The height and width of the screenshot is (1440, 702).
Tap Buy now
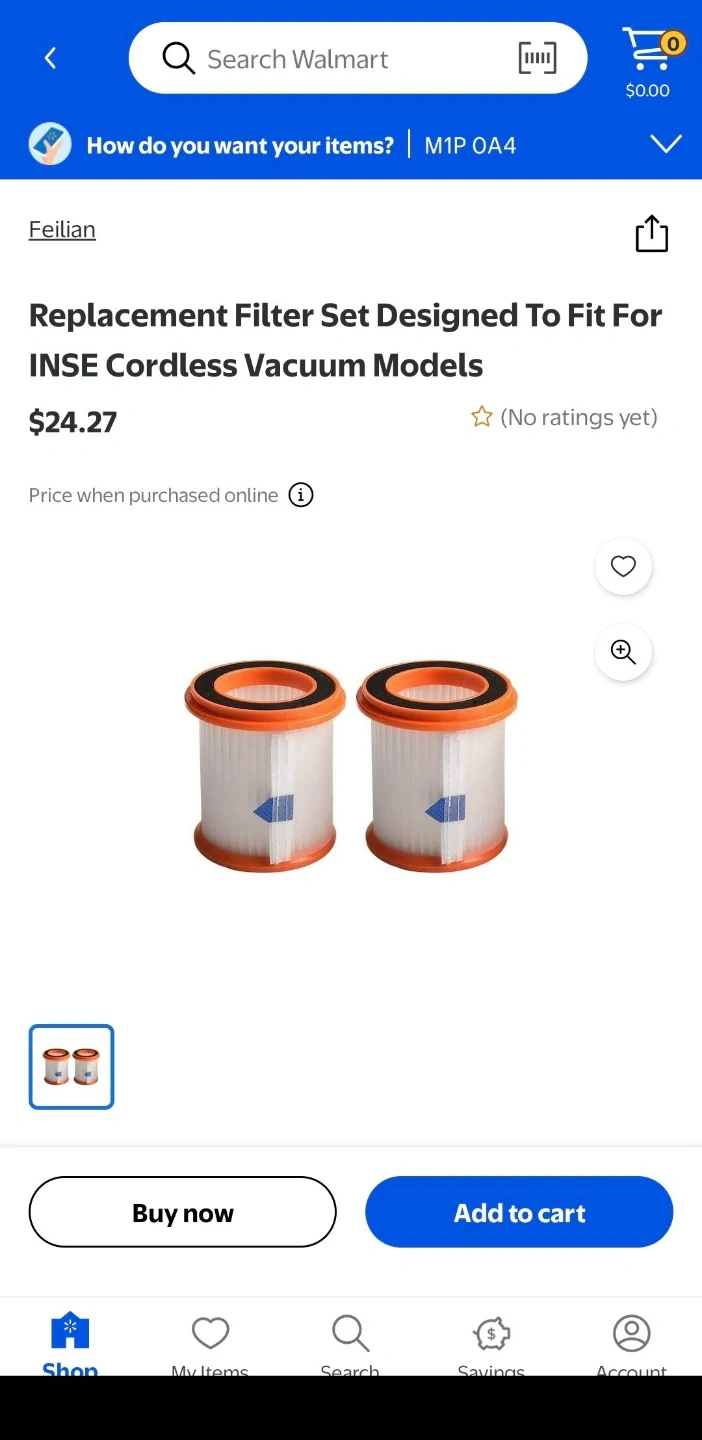tap(183, 1212)
